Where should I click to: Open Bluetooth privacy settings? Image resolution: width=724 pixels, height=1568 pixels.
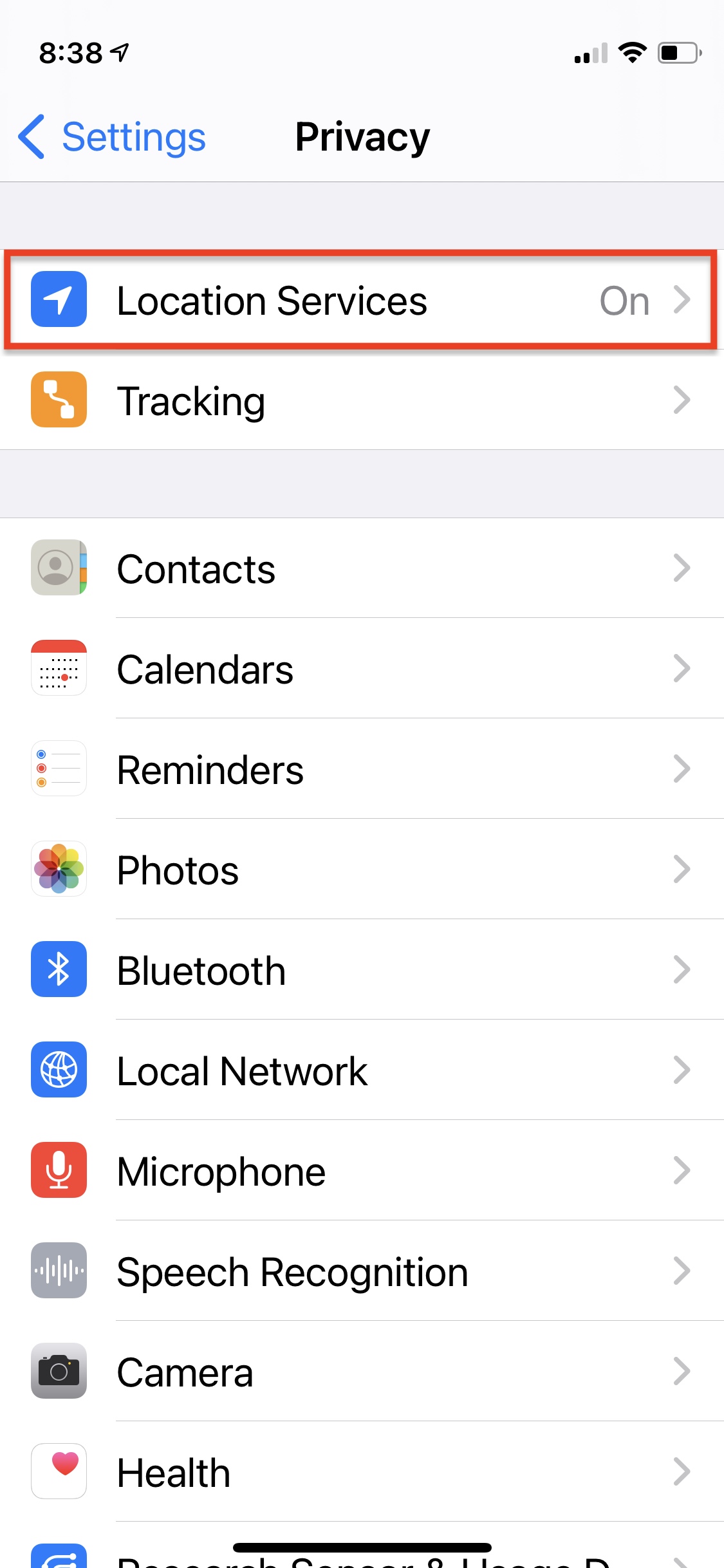[362, 969]
